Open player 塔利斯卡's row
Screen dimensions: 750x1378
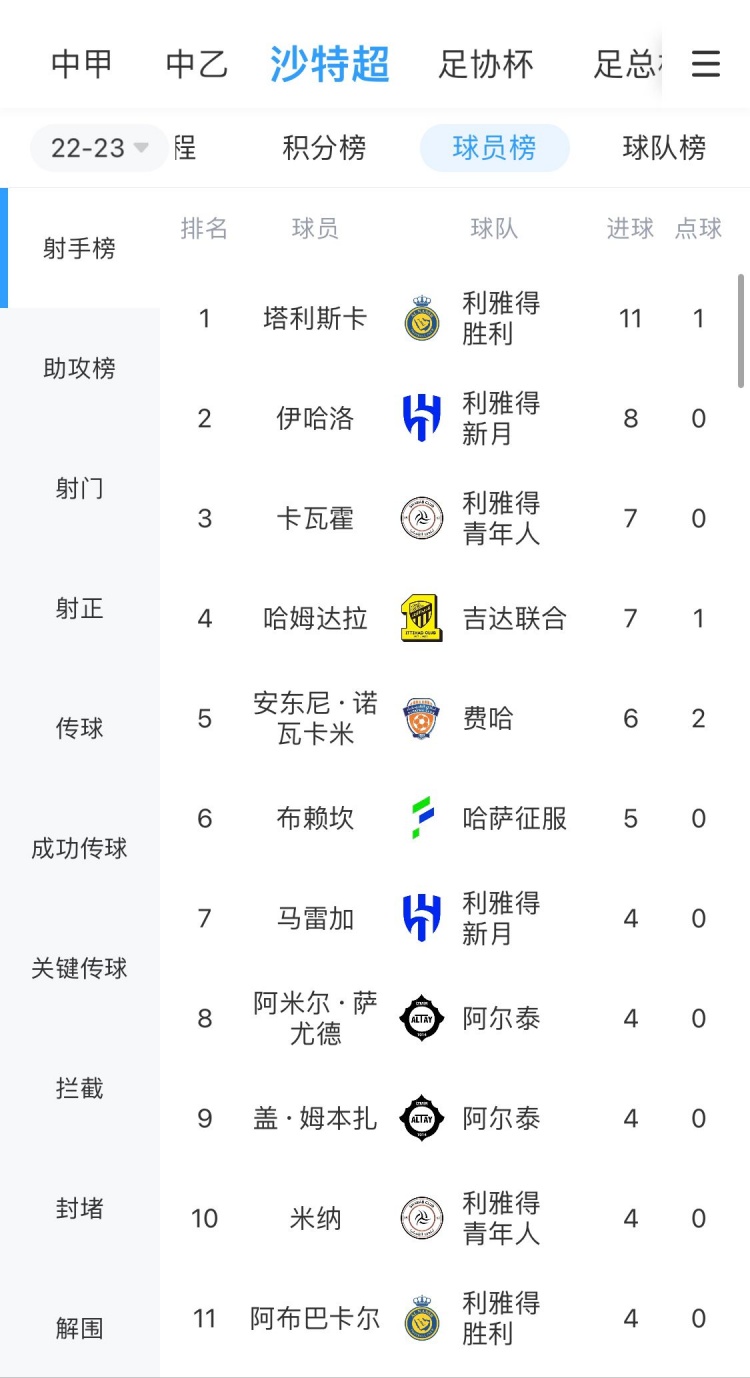[315, 318]
